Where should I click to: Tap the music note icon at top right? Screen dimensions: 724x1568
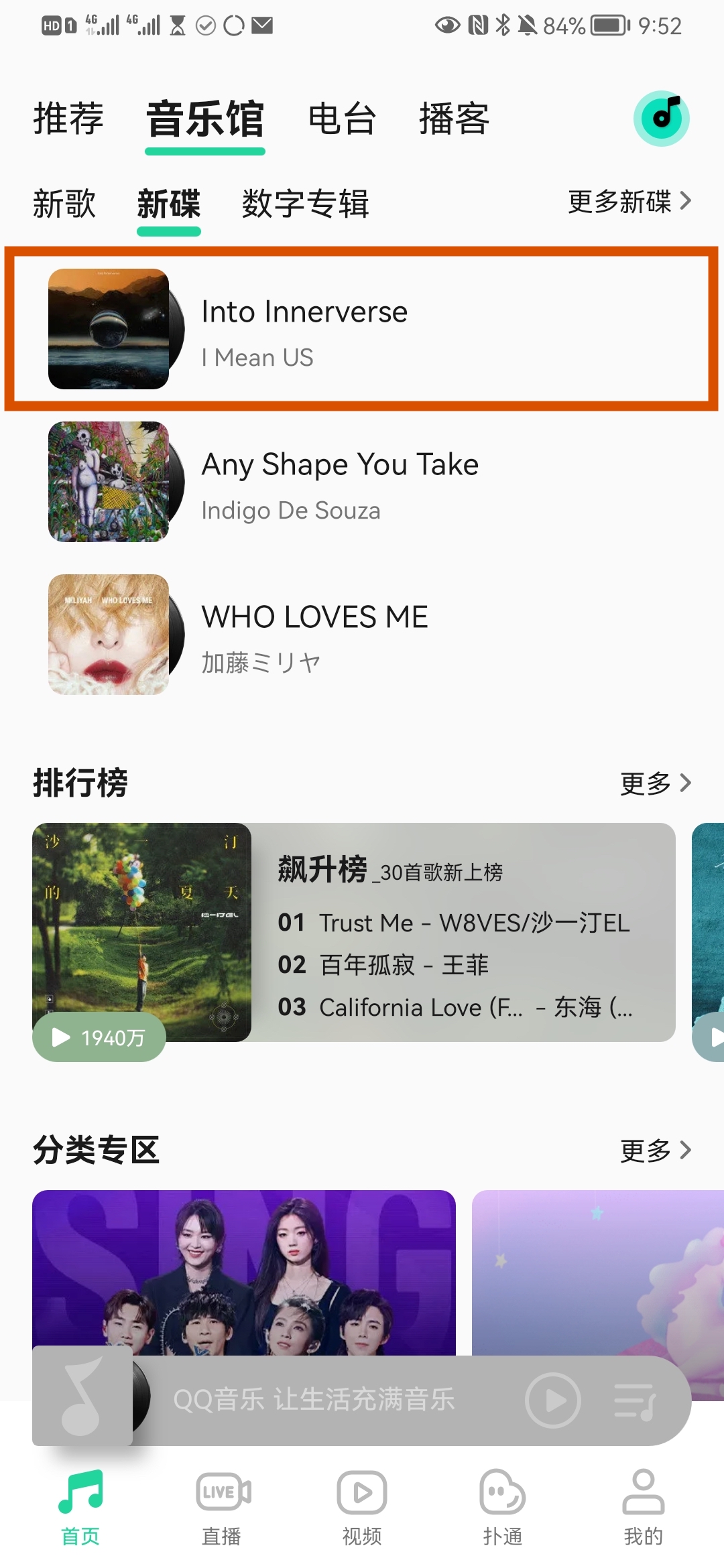(x=661, y=118)
